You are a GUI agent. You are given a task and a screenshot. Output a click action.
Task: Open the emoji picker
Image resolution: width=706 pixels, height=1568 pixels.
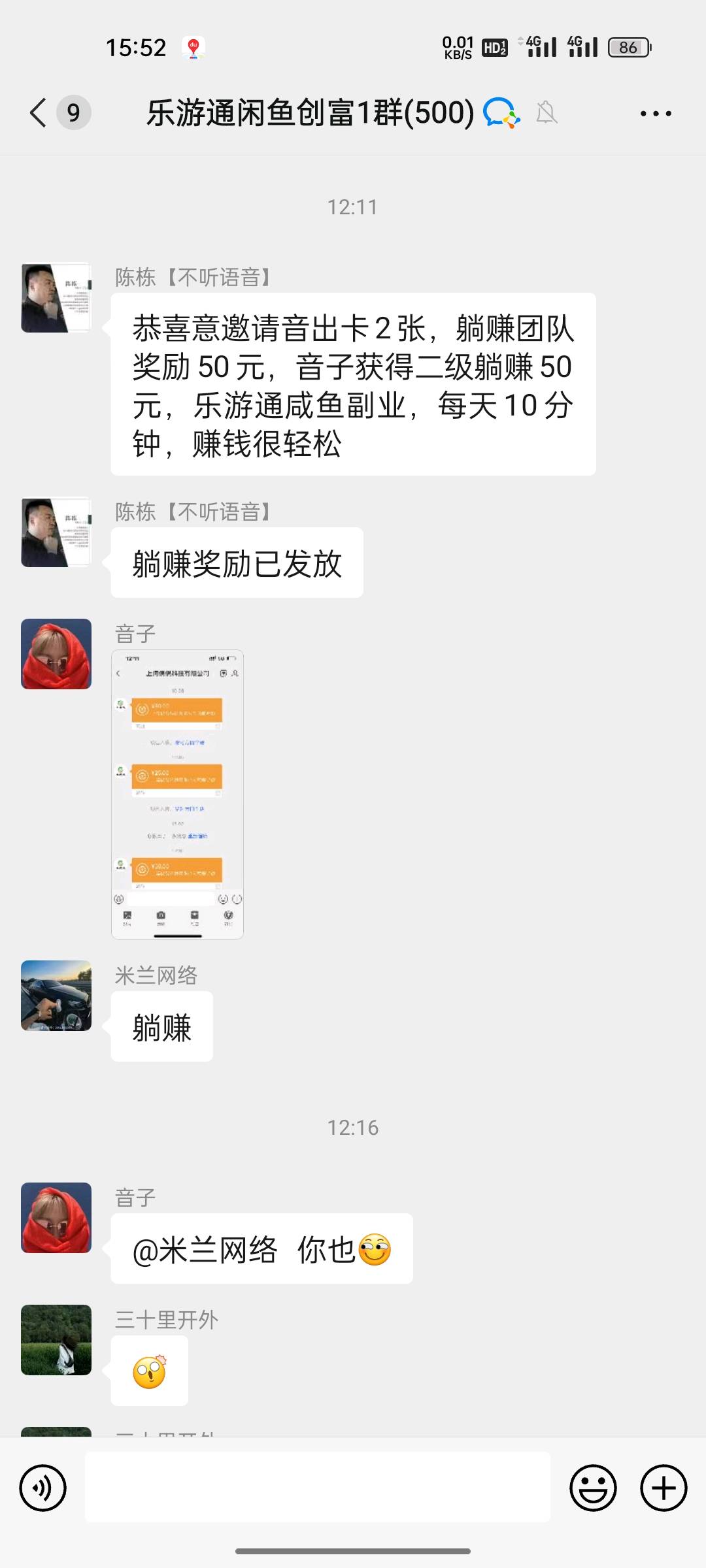click(593, 1488)
